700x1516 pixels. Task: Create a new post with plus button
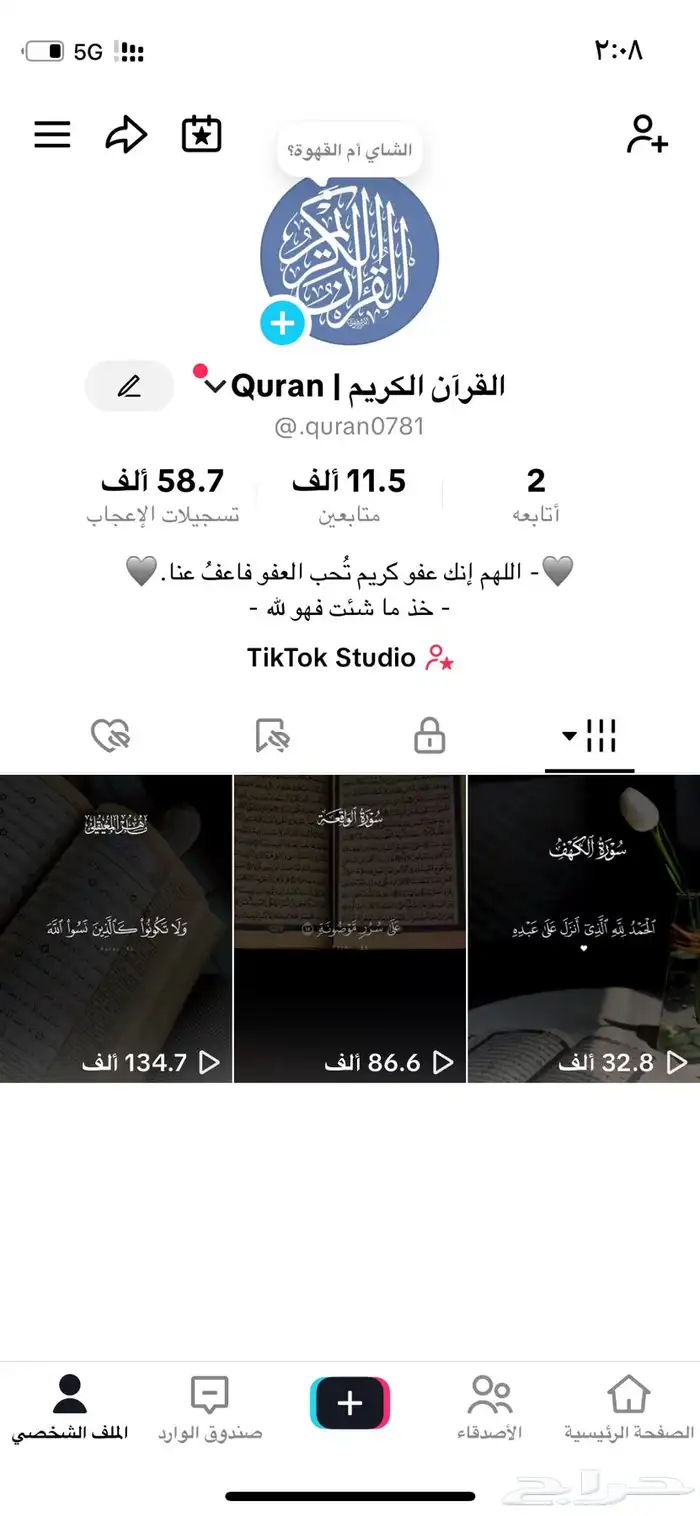[x=350, y=1403]
